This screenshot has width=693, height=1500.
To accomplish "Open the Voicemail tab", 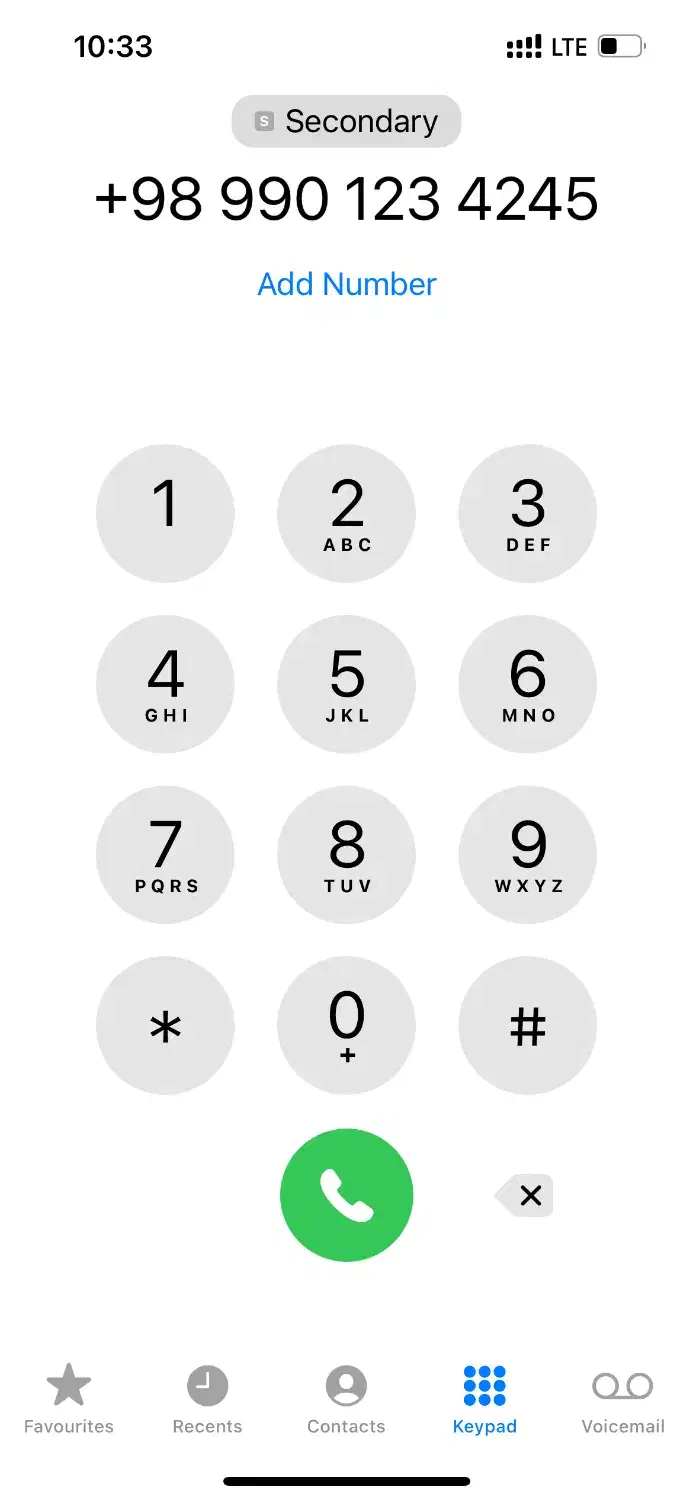I will coord(622,1400).
